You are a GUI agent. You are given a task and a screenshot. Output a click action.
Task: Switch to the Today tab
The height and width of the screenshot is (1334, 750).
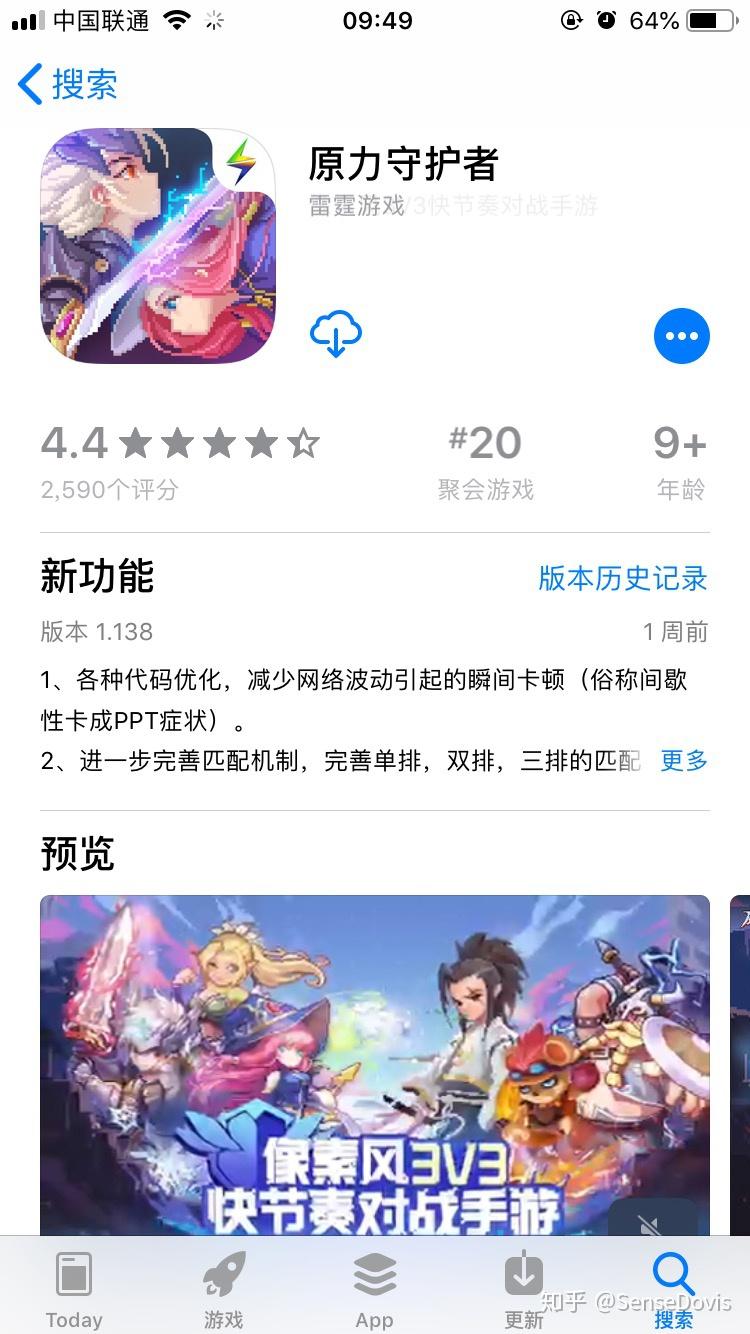coord(74,1290)
